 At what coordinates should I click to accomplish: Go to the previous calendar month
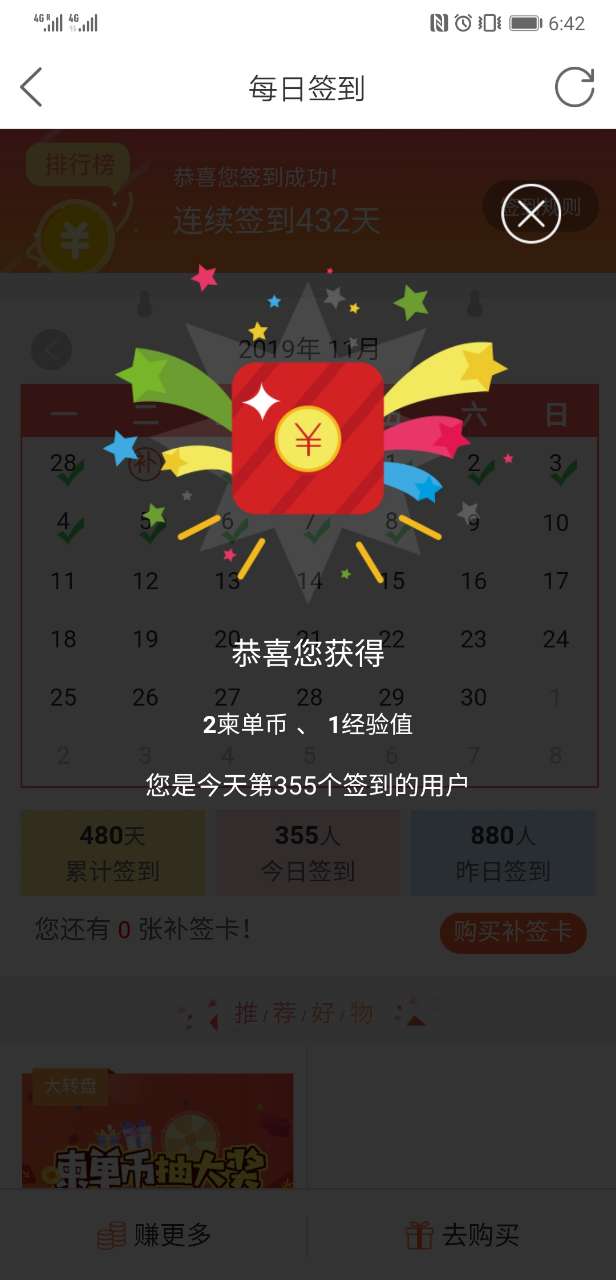pos(52,350)
